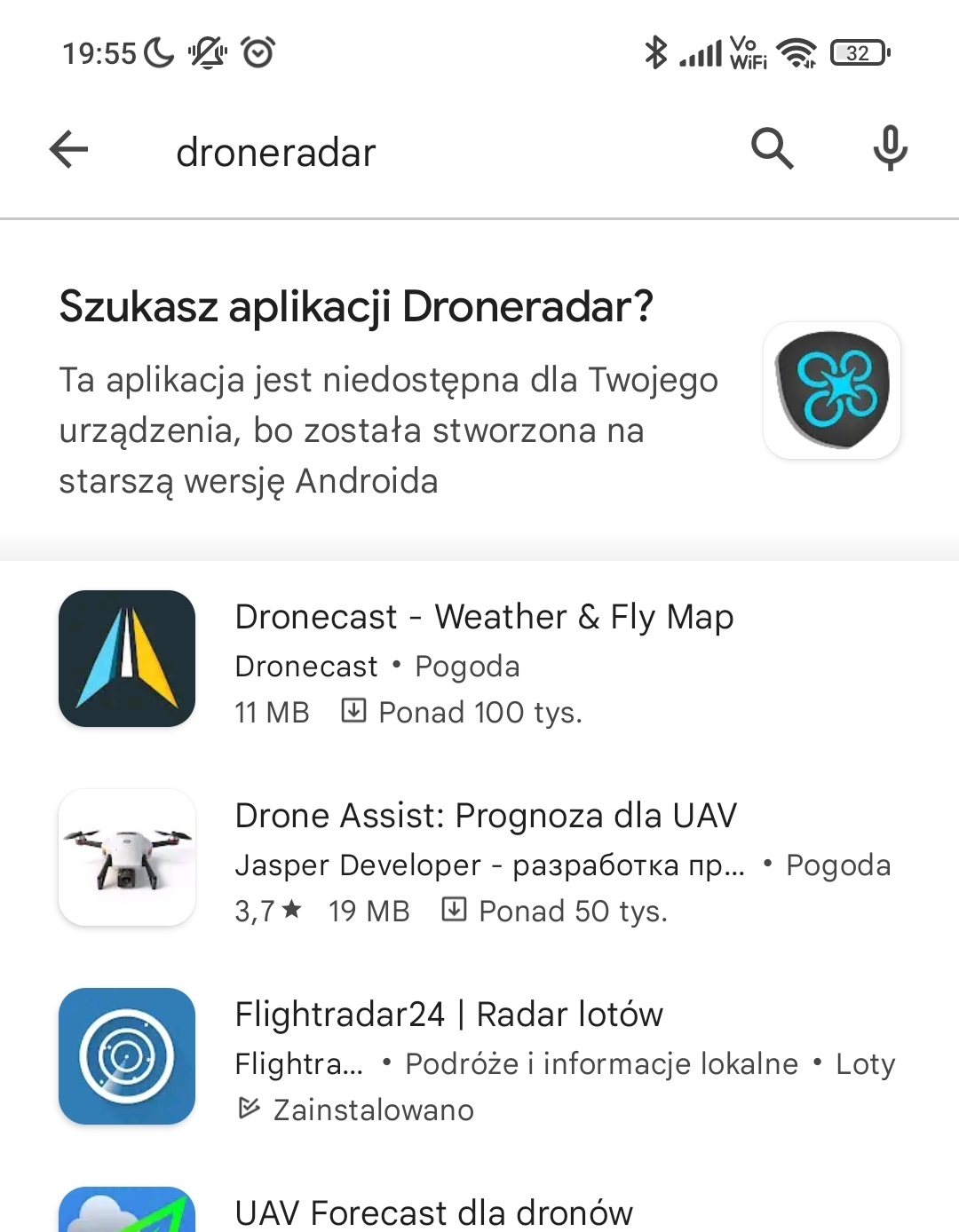This screenshot has height=1232, width=959.
Task: Activate voice search microphone
Action: coord(890,148)
